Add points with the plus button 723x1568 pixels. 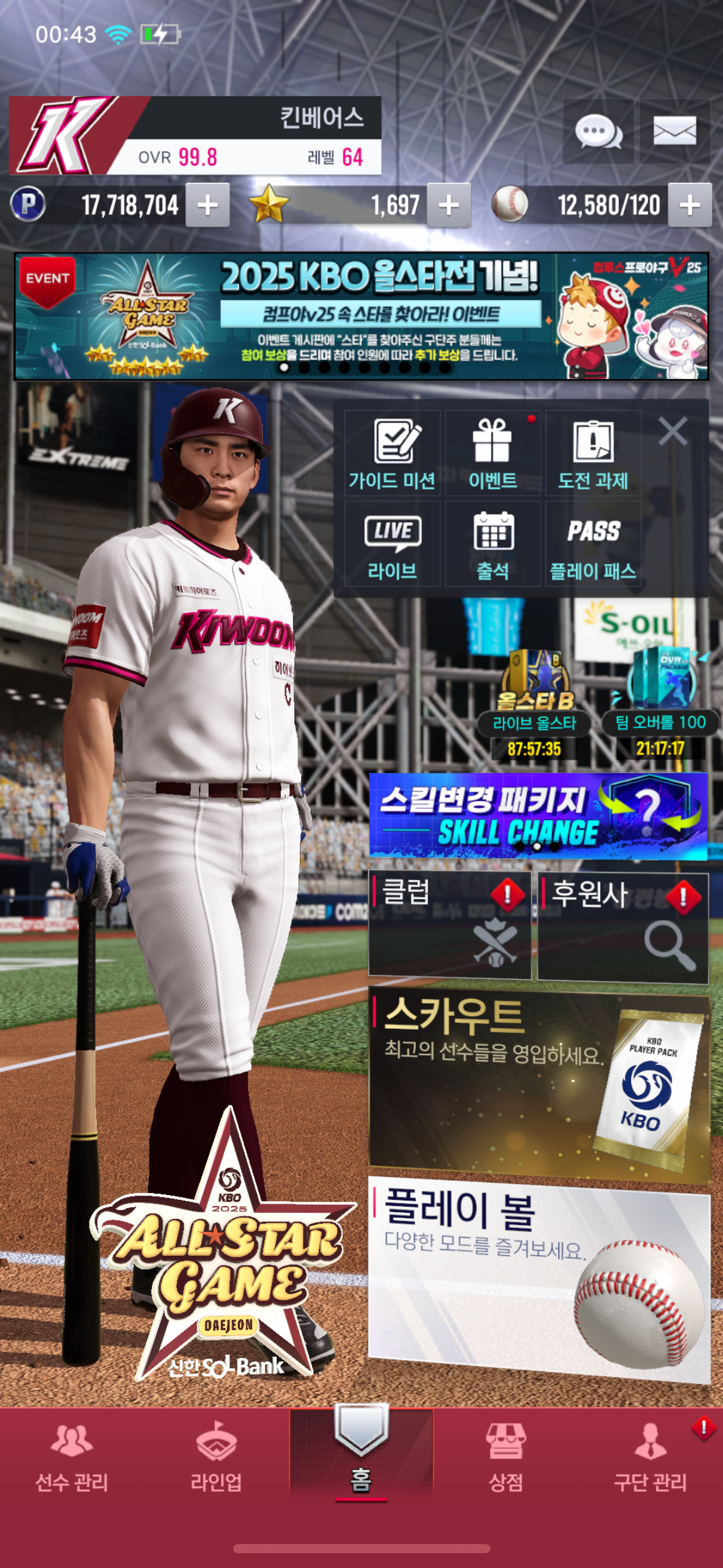[x=208, y=206]
